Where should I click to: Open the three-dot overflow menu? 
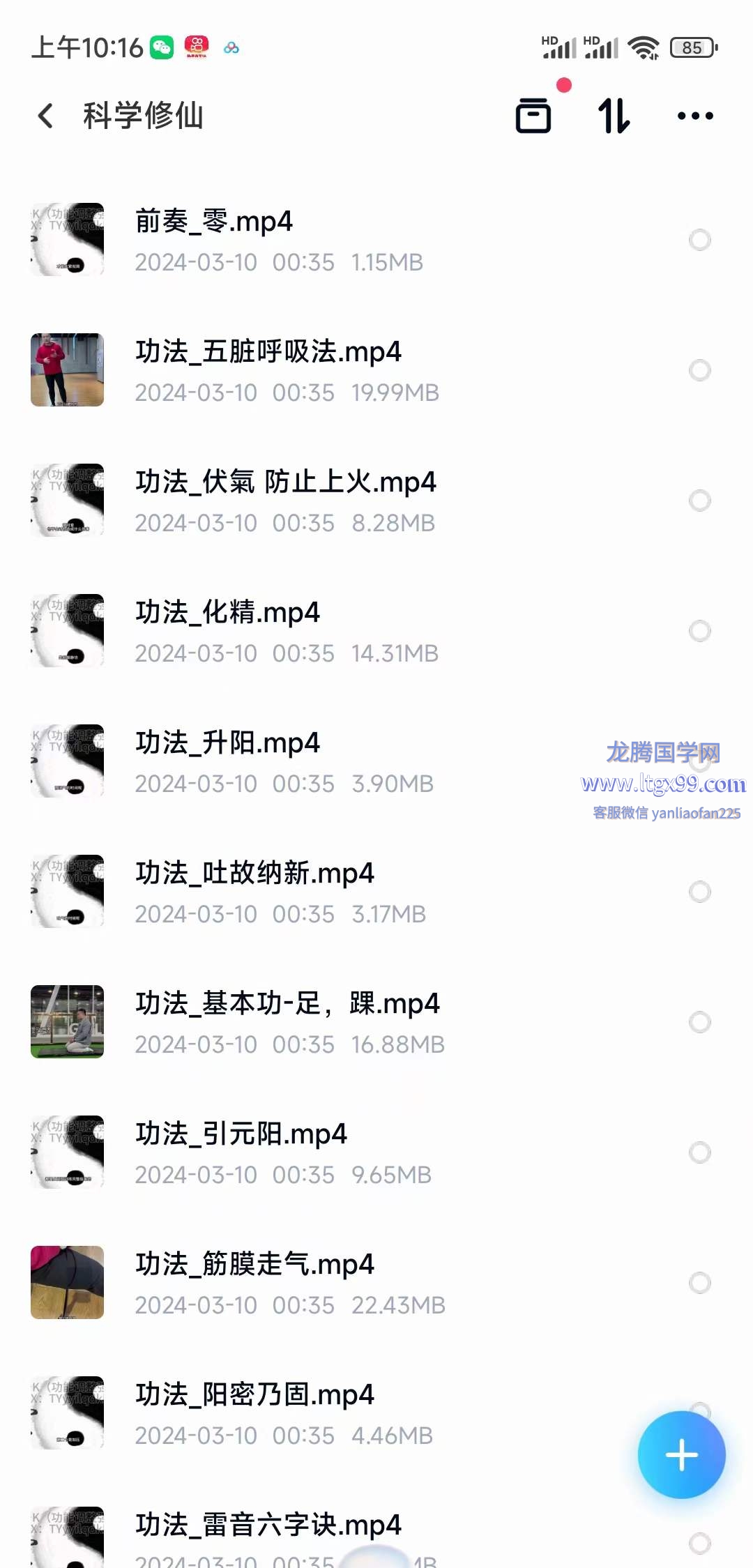pyautogui.click(x=695, y=116)
